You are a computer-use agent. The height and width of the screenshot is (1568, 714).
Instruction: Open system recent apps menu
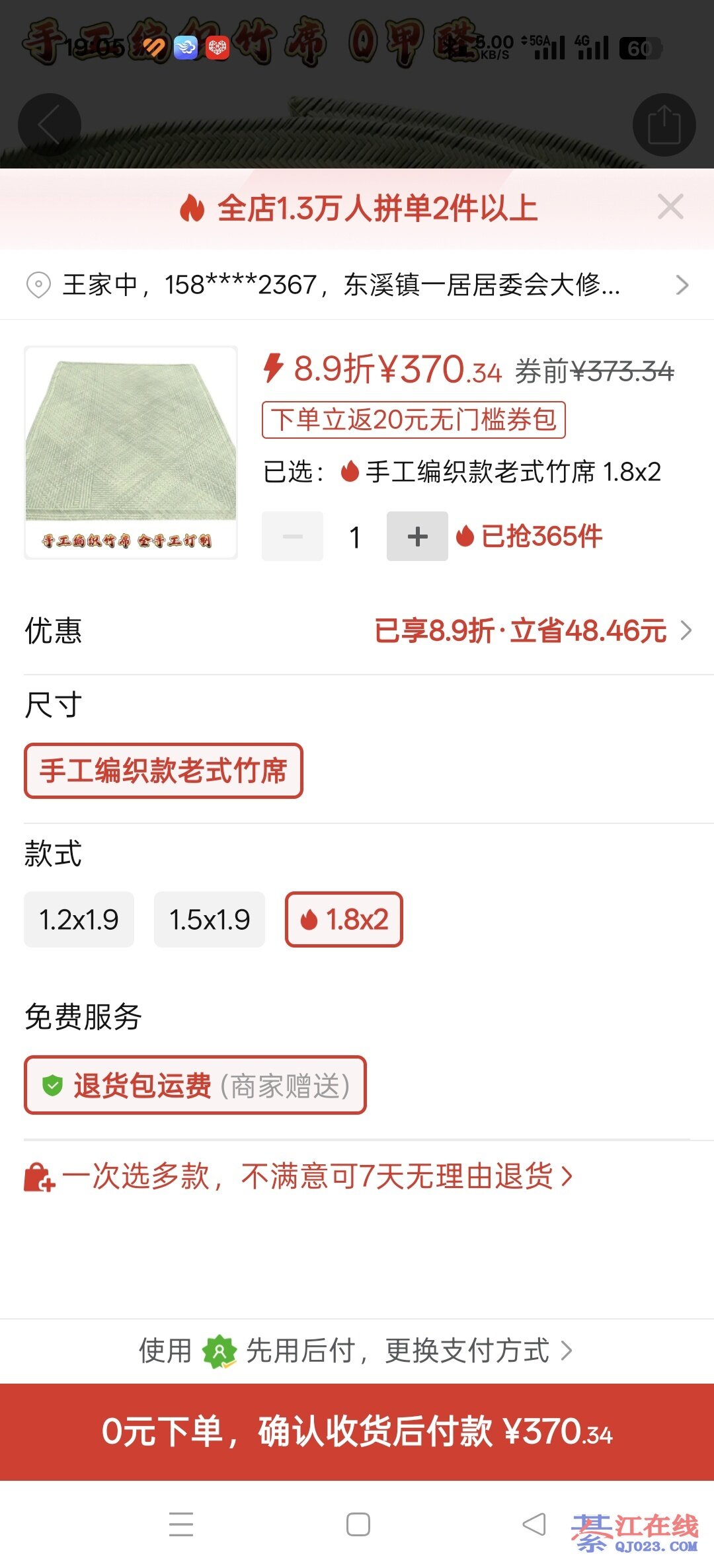point(181,1524)
